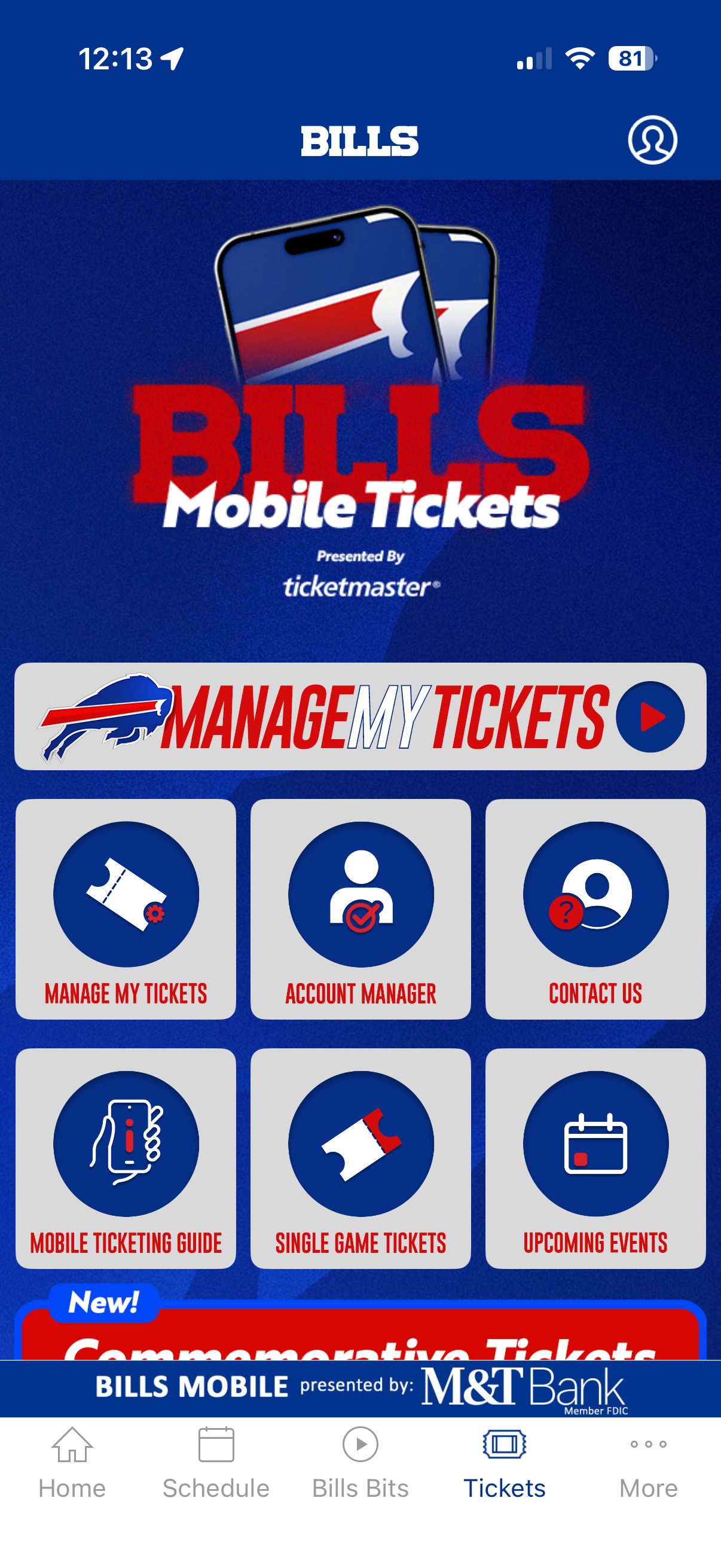Browse Single Game Tickets
Screen dimensions: 721x1568
[x=361, y=1158]
